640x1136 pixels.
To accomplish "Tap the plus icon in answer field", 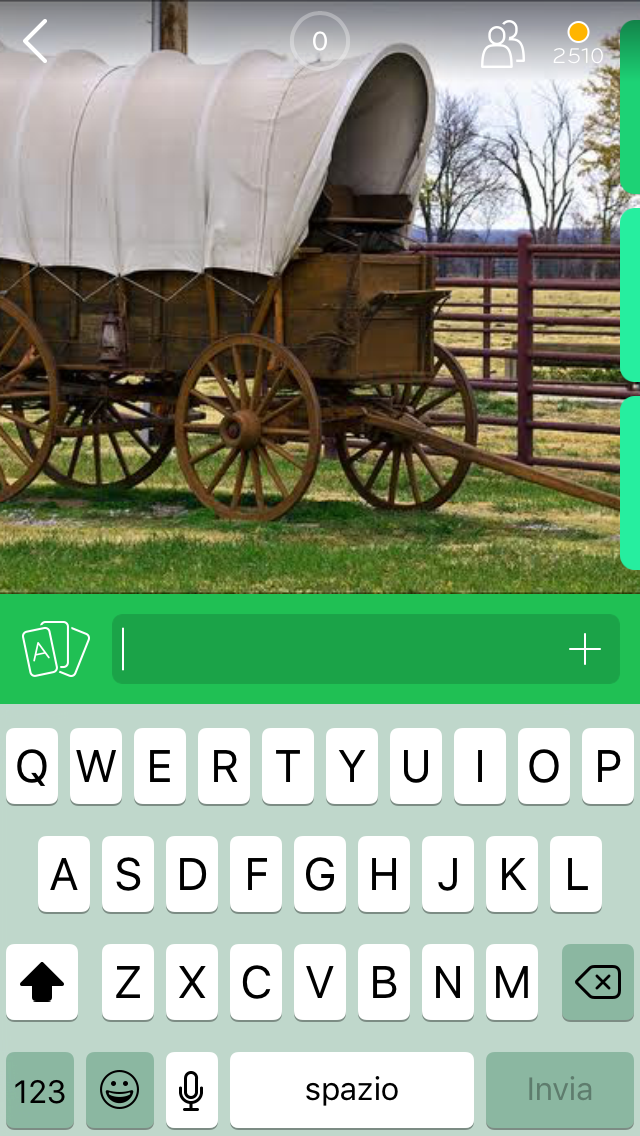I will 585,650.
